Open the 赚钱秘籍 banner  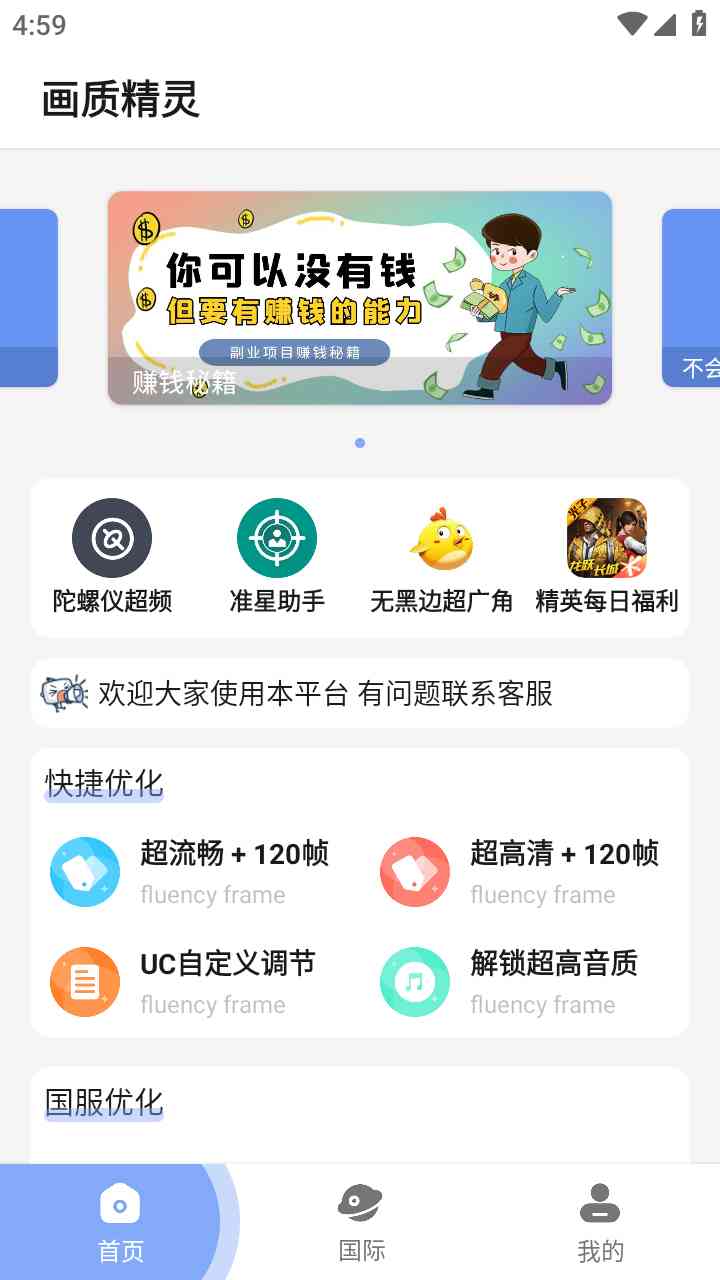pos(360,298)
